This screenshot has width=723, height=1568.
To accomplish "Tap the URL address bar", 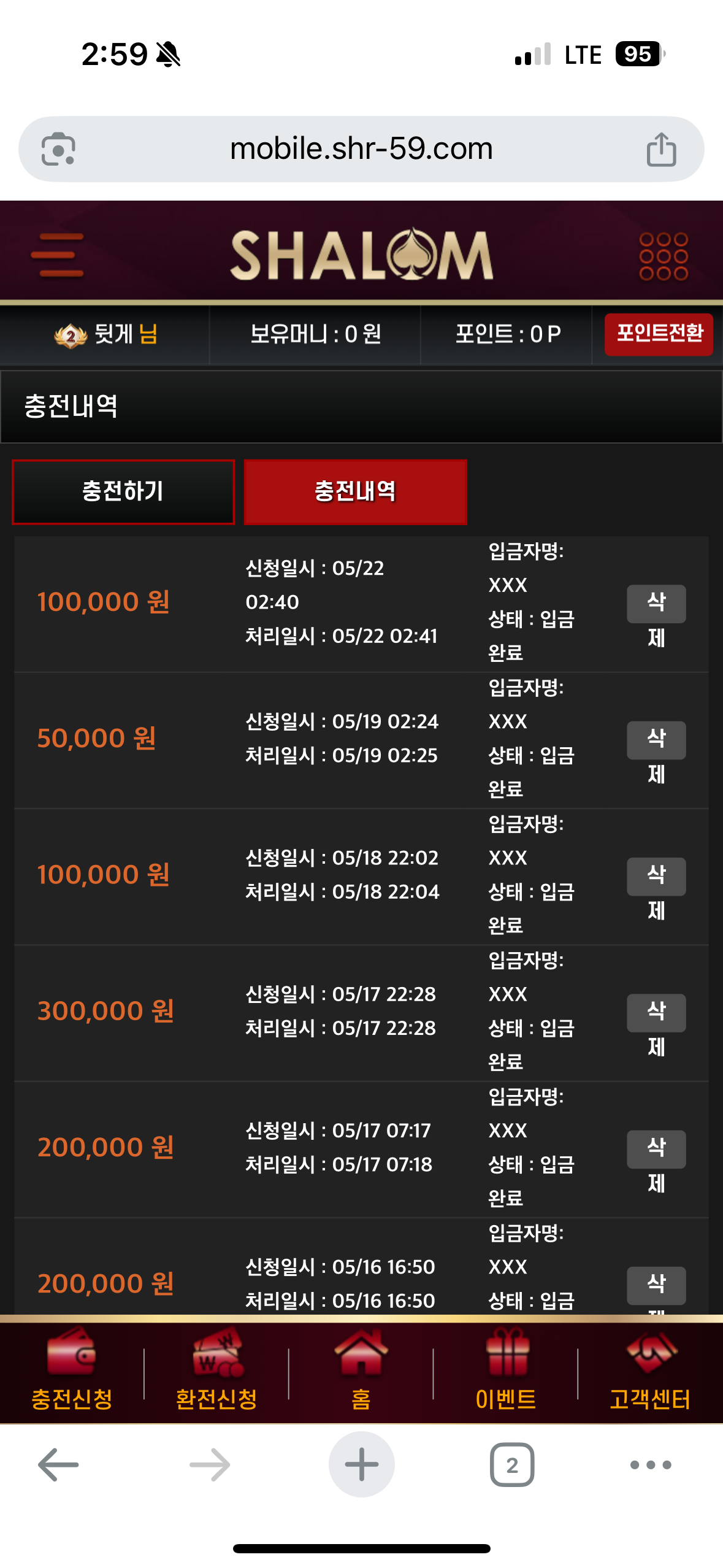I will click(x=361, y=149).
